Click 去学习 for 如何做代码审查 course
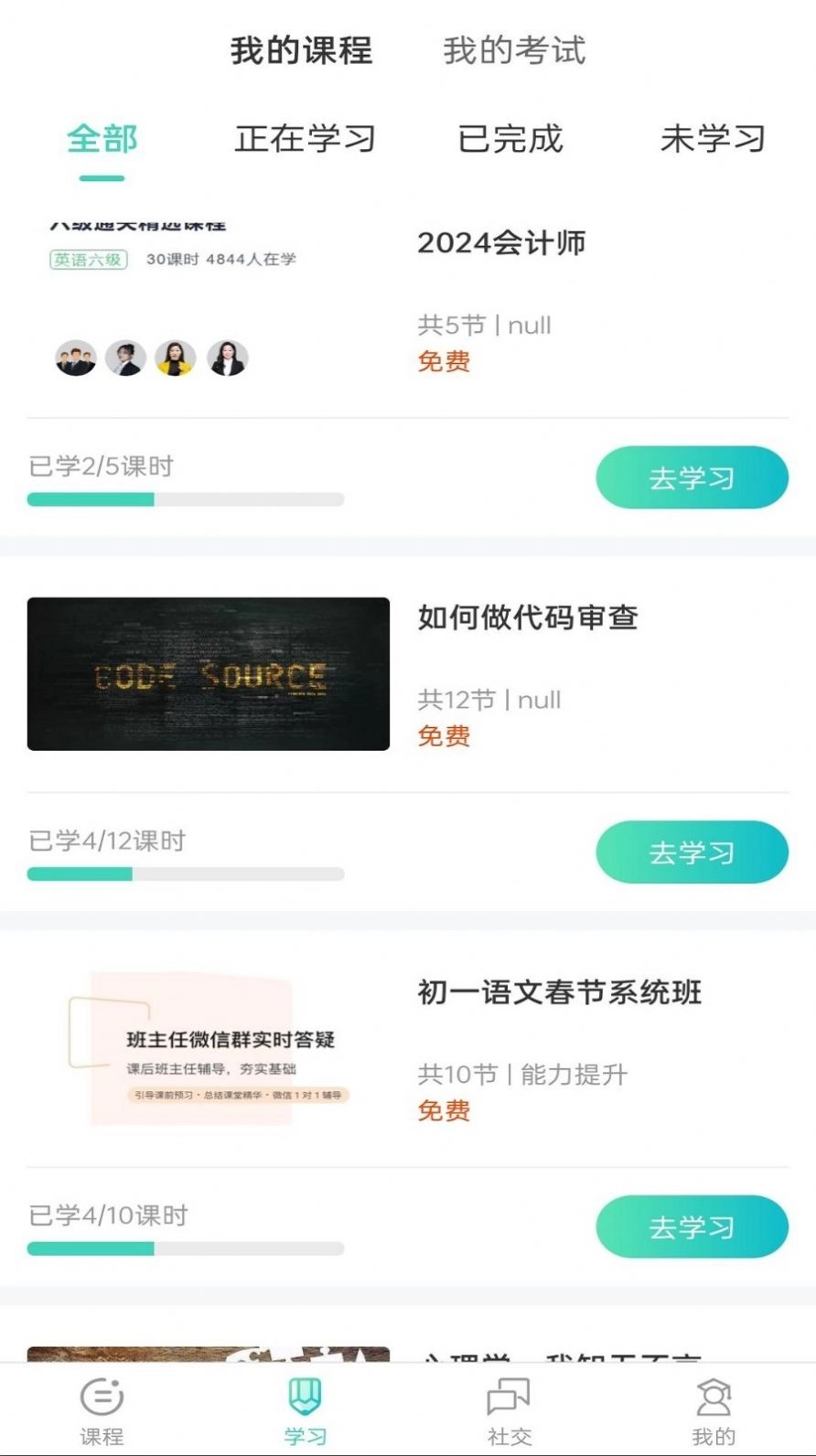Screen dimensions: 816x1456 click(692, 851)
